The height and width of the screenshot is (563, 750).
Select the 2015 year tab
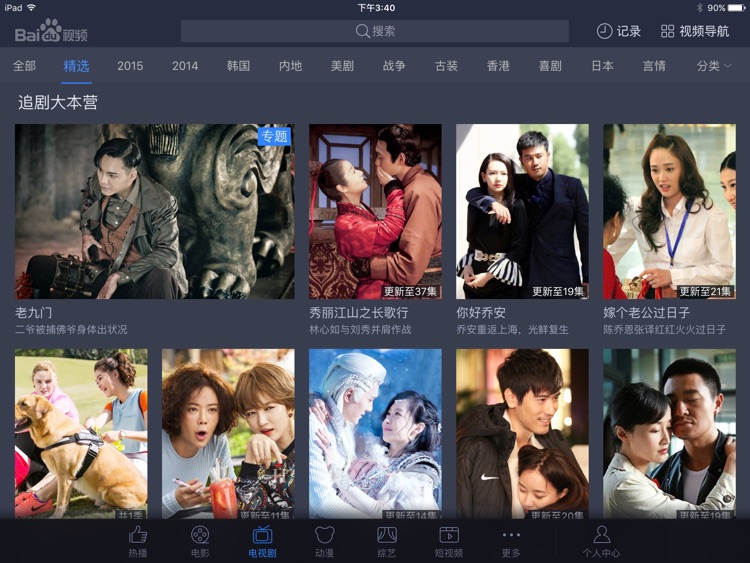coord(130,66)
